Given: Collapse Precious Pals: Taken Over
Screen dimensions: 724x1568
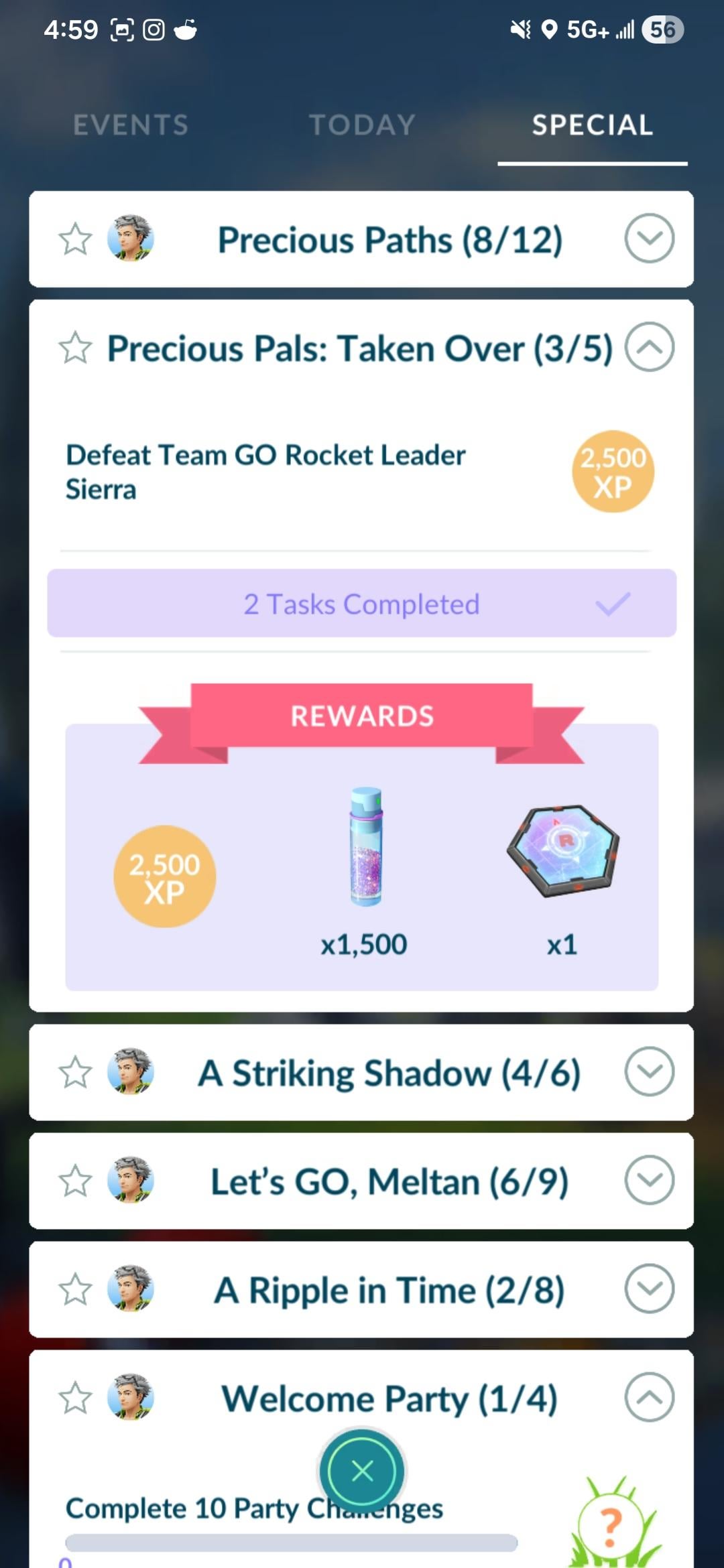Looking at the screenshot, I should (649, 347).
